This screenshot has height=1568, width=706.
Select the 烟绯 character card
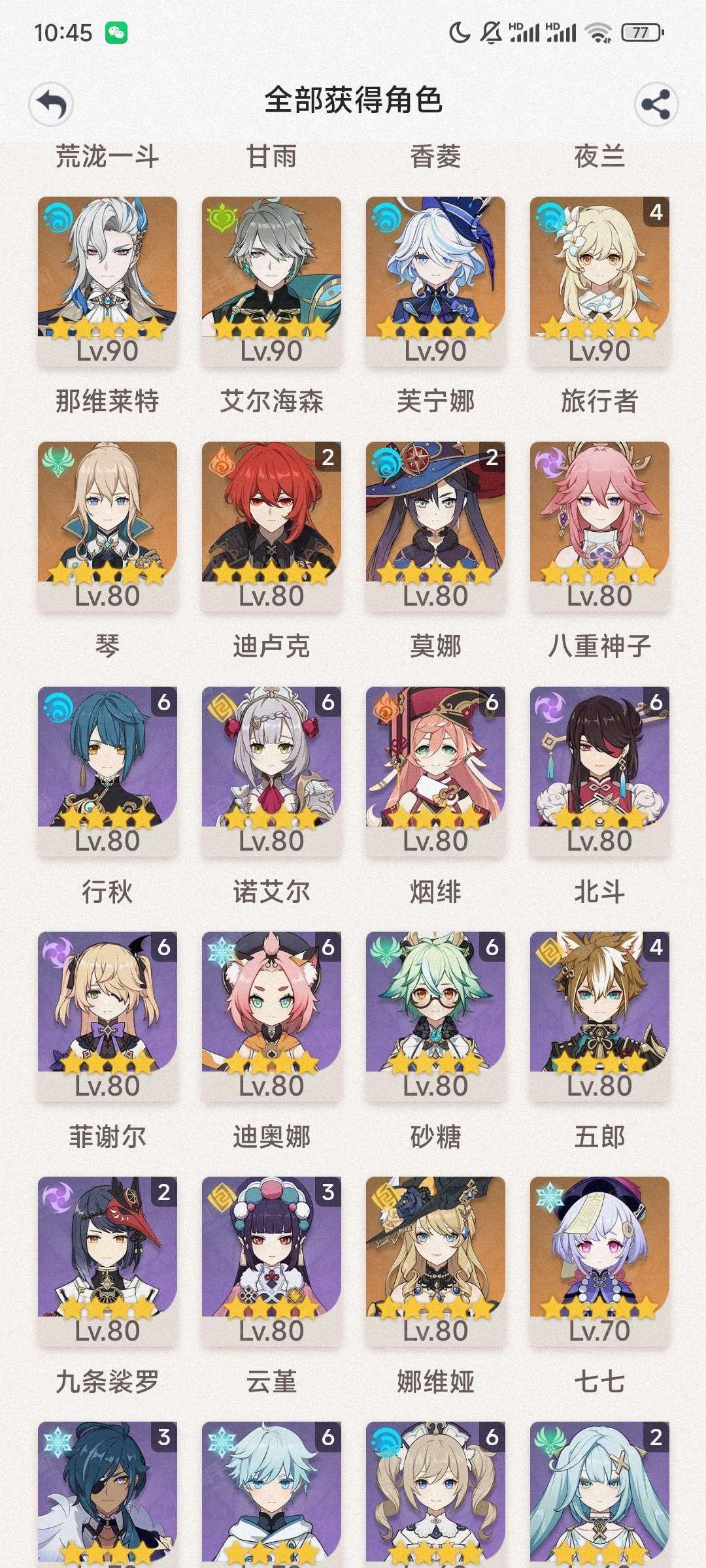(435, 772)
